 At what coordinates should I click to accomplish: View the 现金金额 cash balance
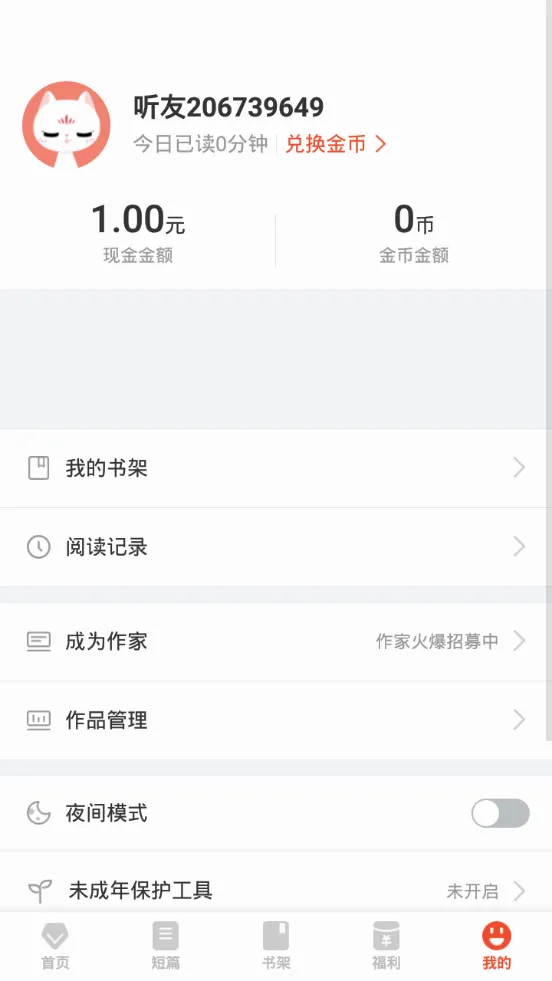(x=138, y=233)
